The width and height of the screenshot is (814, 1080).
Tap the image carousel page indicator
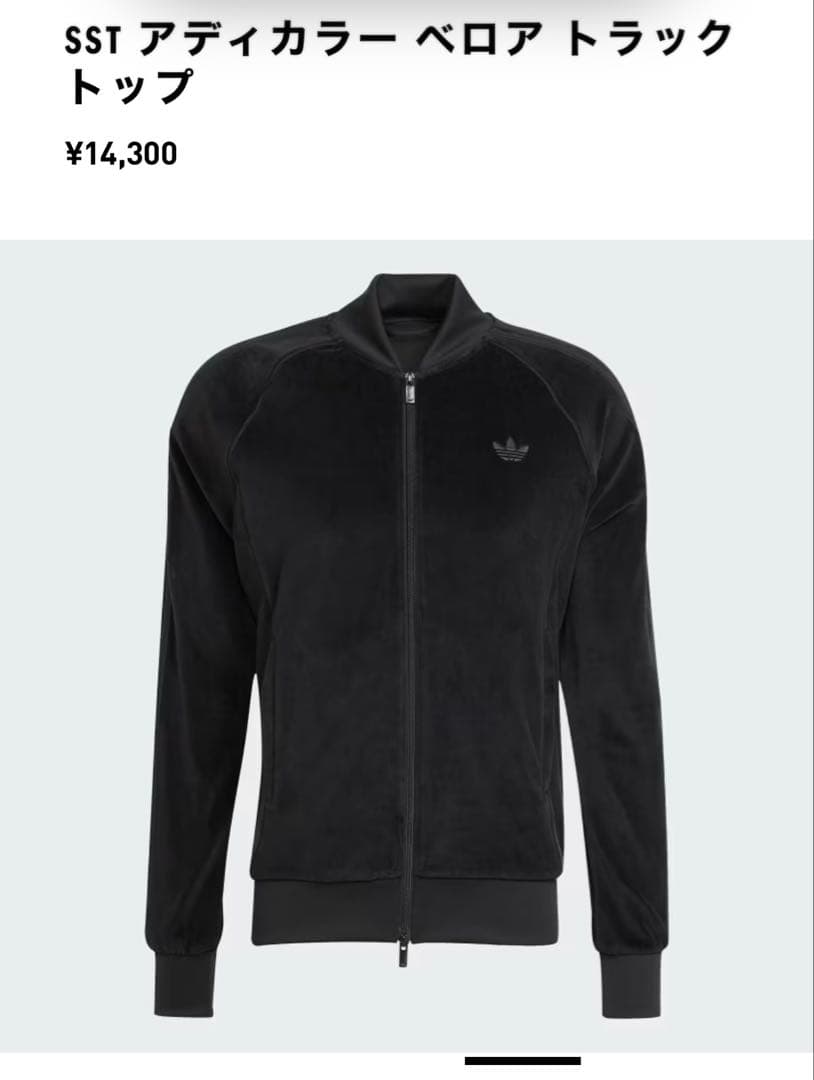(522, 1061)
